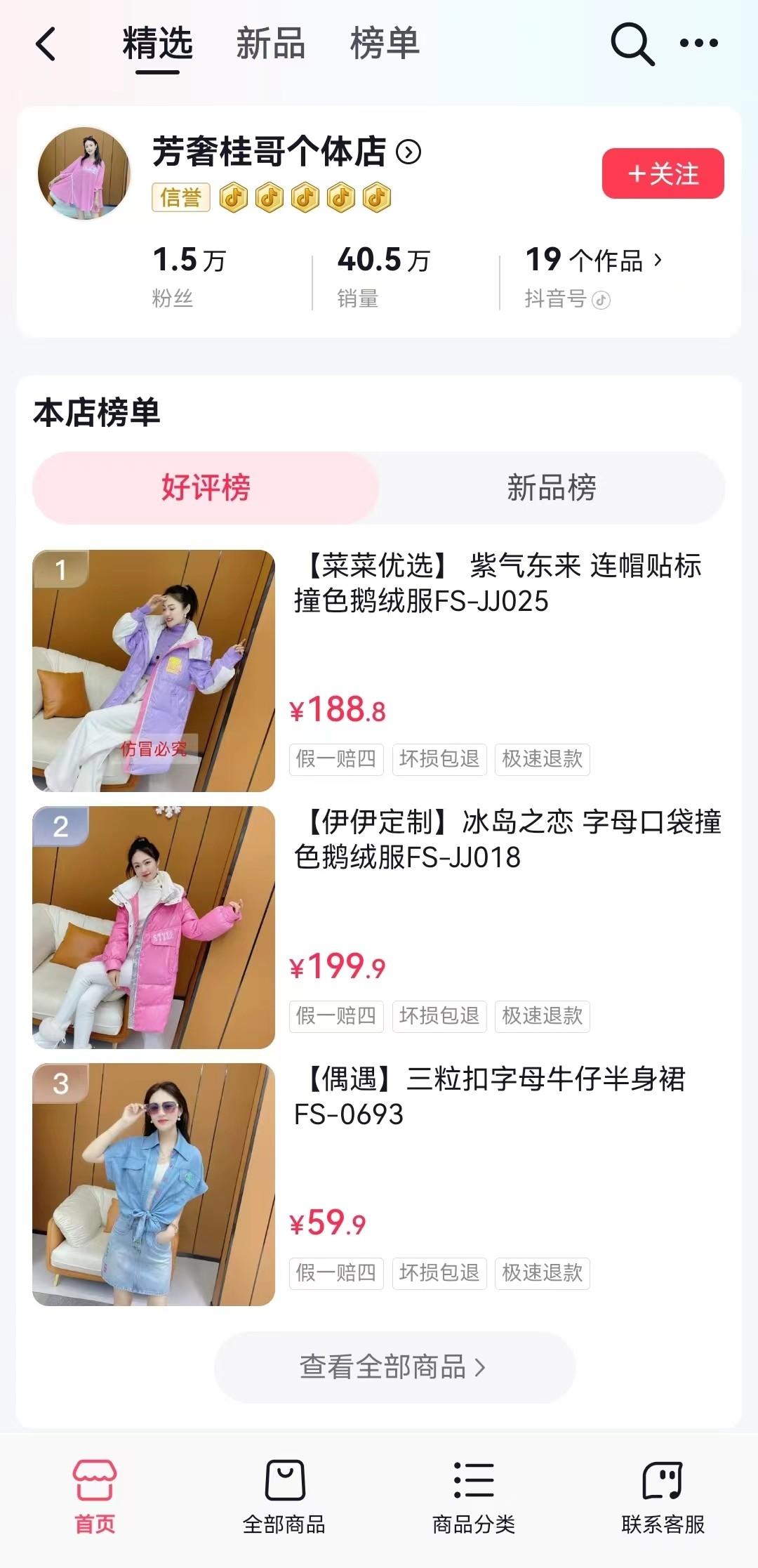Open the search magnifier
Screen dimensions: 758x1568
tap(632, 44)
